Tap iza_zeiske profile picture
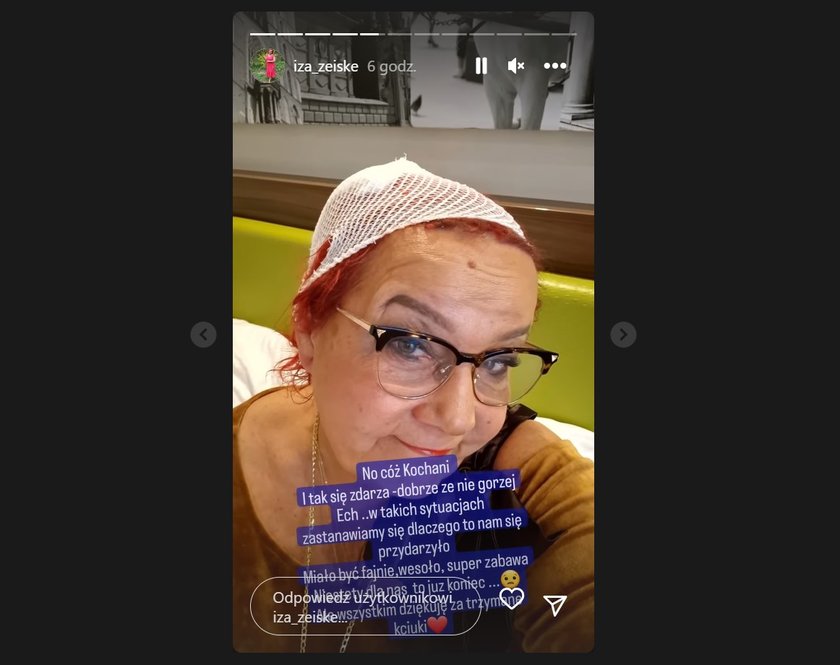This screenshot has height=665, width=840. tap(267, 66)
